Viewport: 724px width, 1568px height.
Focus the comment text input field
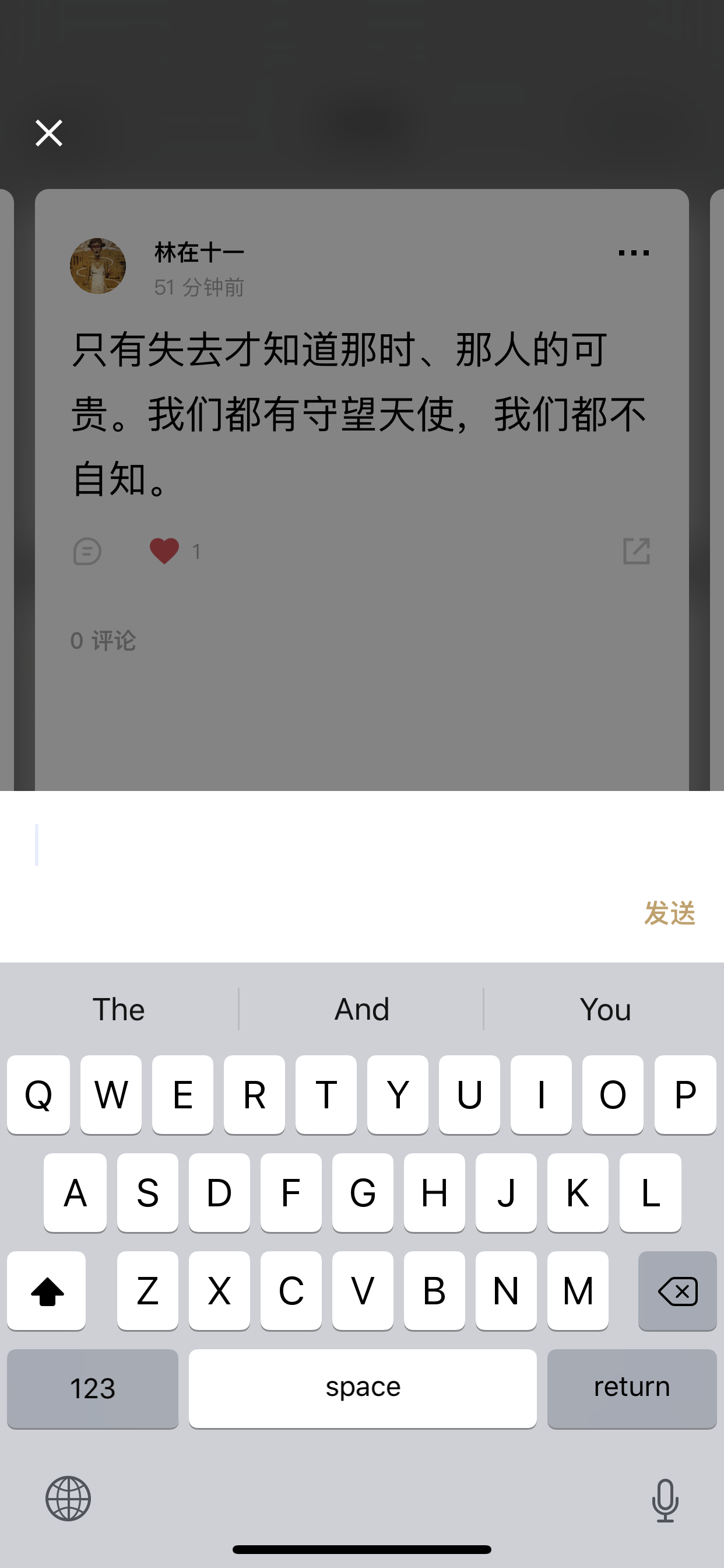[x=361, y=845]
